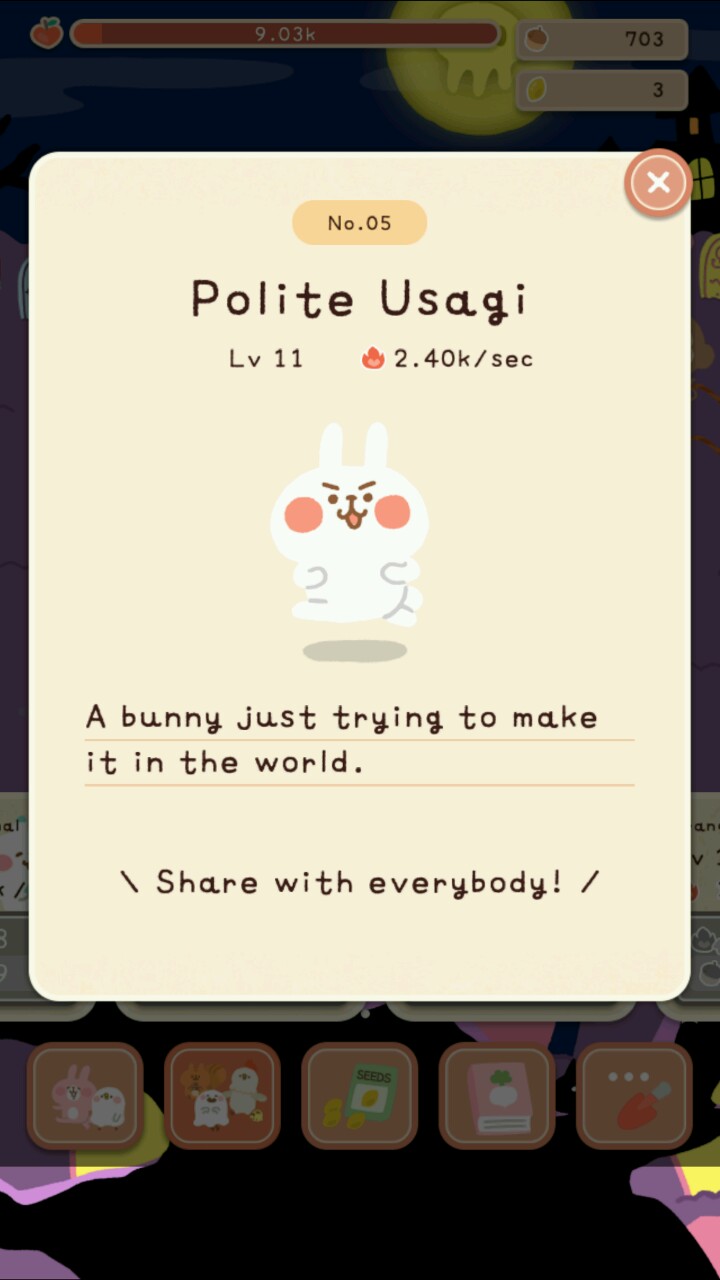Tap Share with everybody
The width and height of the screenshot is (720, 1280).
pos(359,882)
